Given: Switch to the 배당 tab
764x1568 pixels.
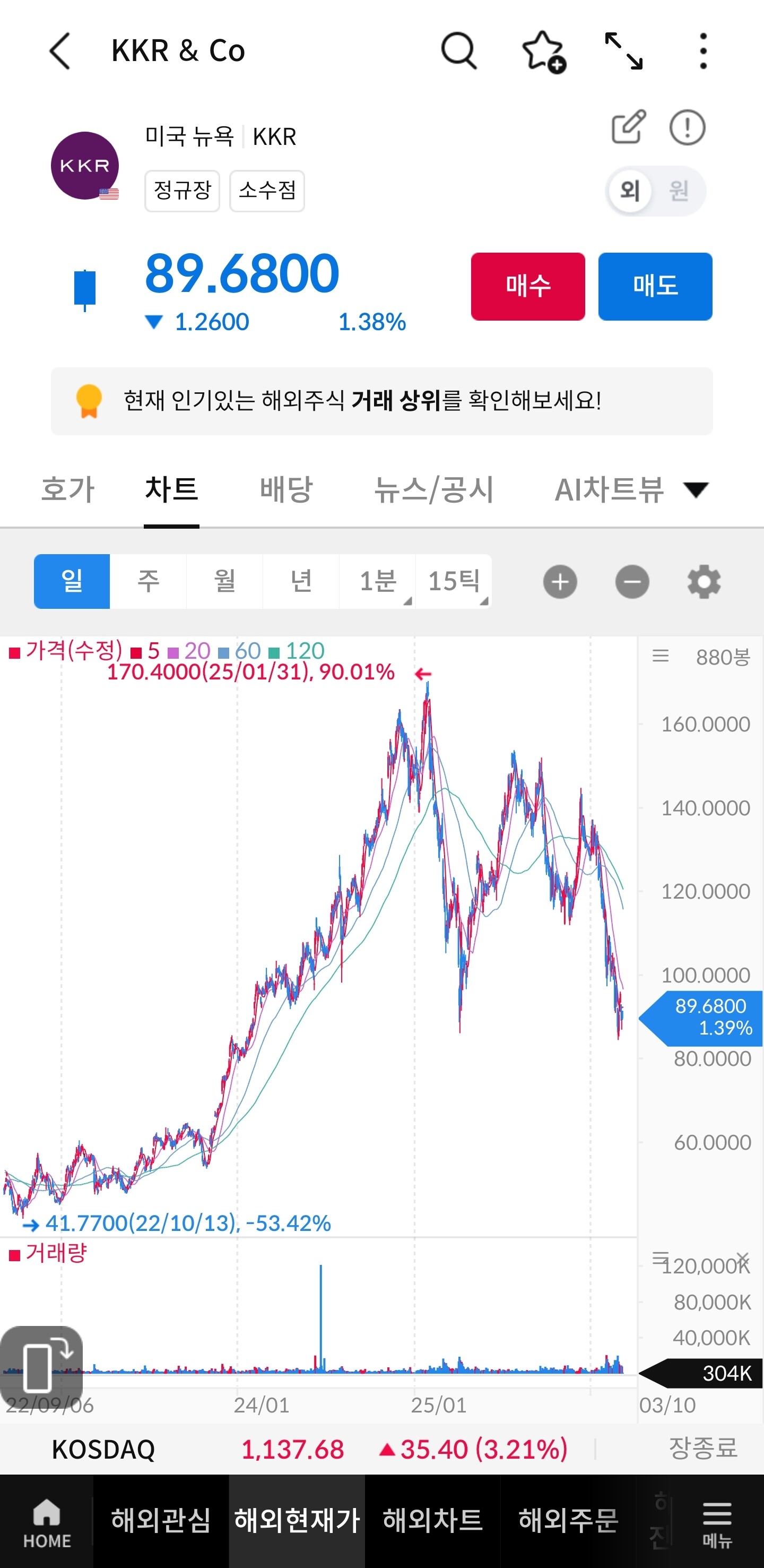Looking at the screenshot, I should 286,489.
